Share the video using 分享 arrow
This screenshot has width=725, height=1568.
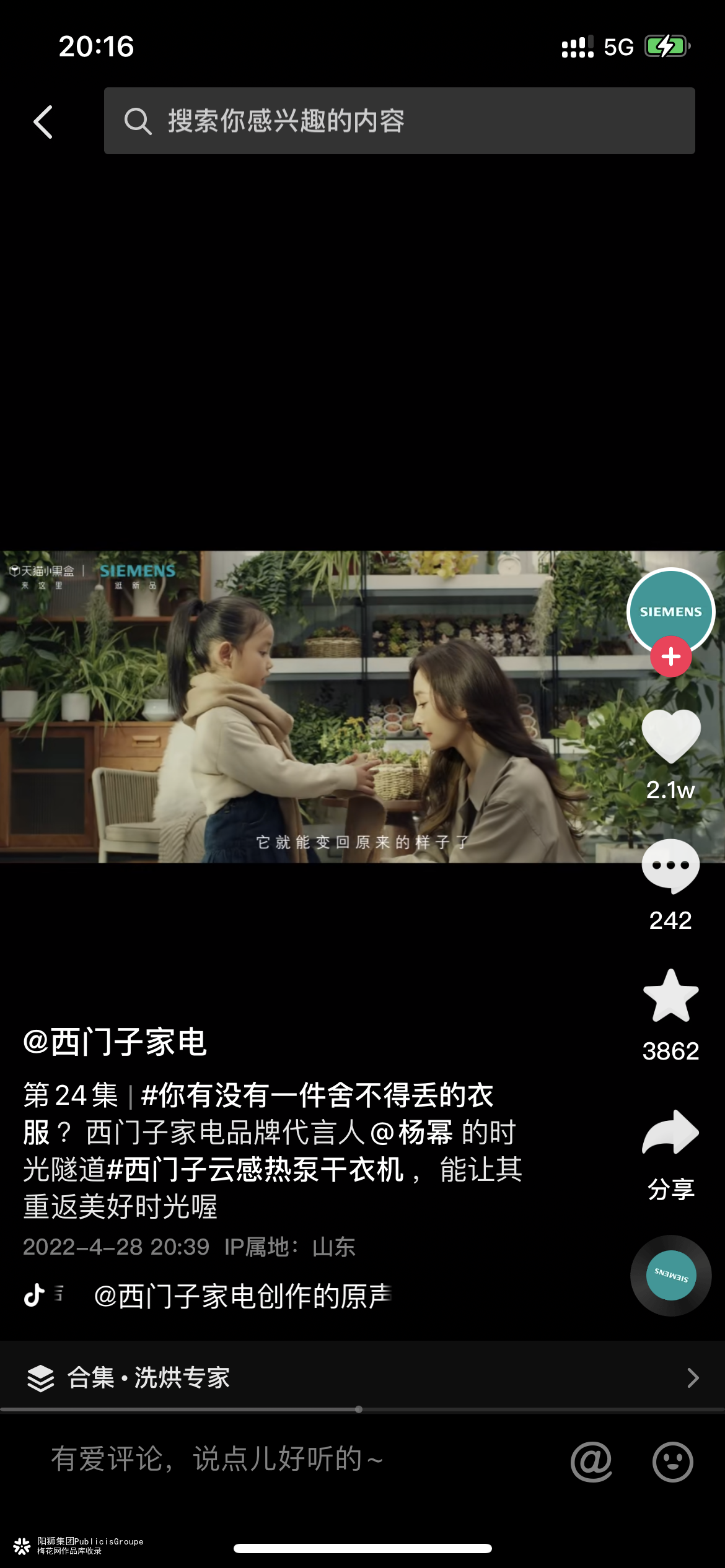click(670, 1133)
